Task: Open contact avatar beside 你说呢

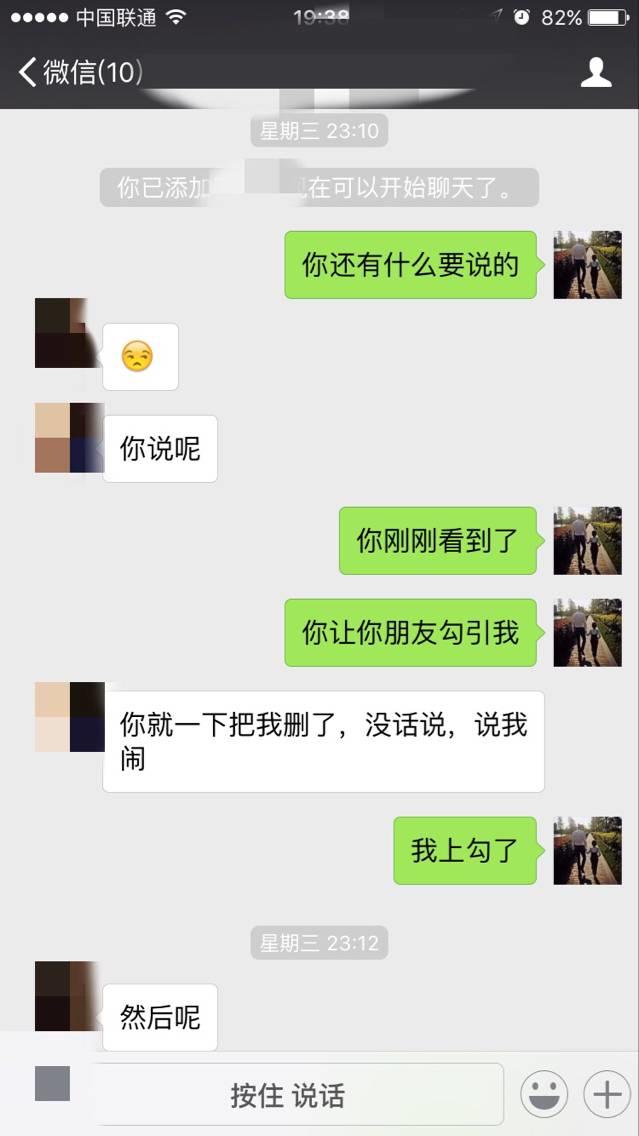Action: pos(68,438)
